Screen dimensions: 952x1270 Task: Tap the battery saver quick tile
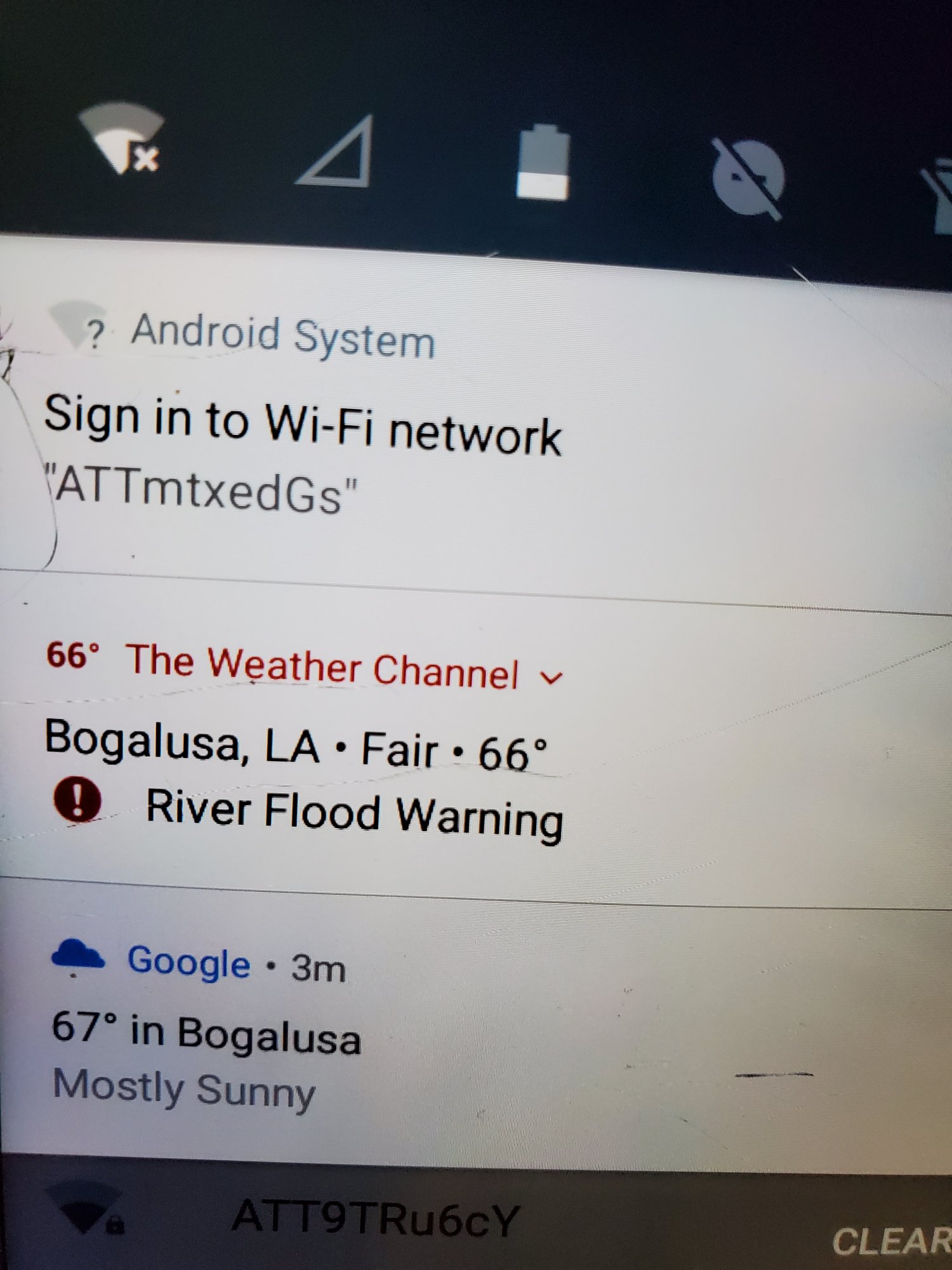pos(543,163)
